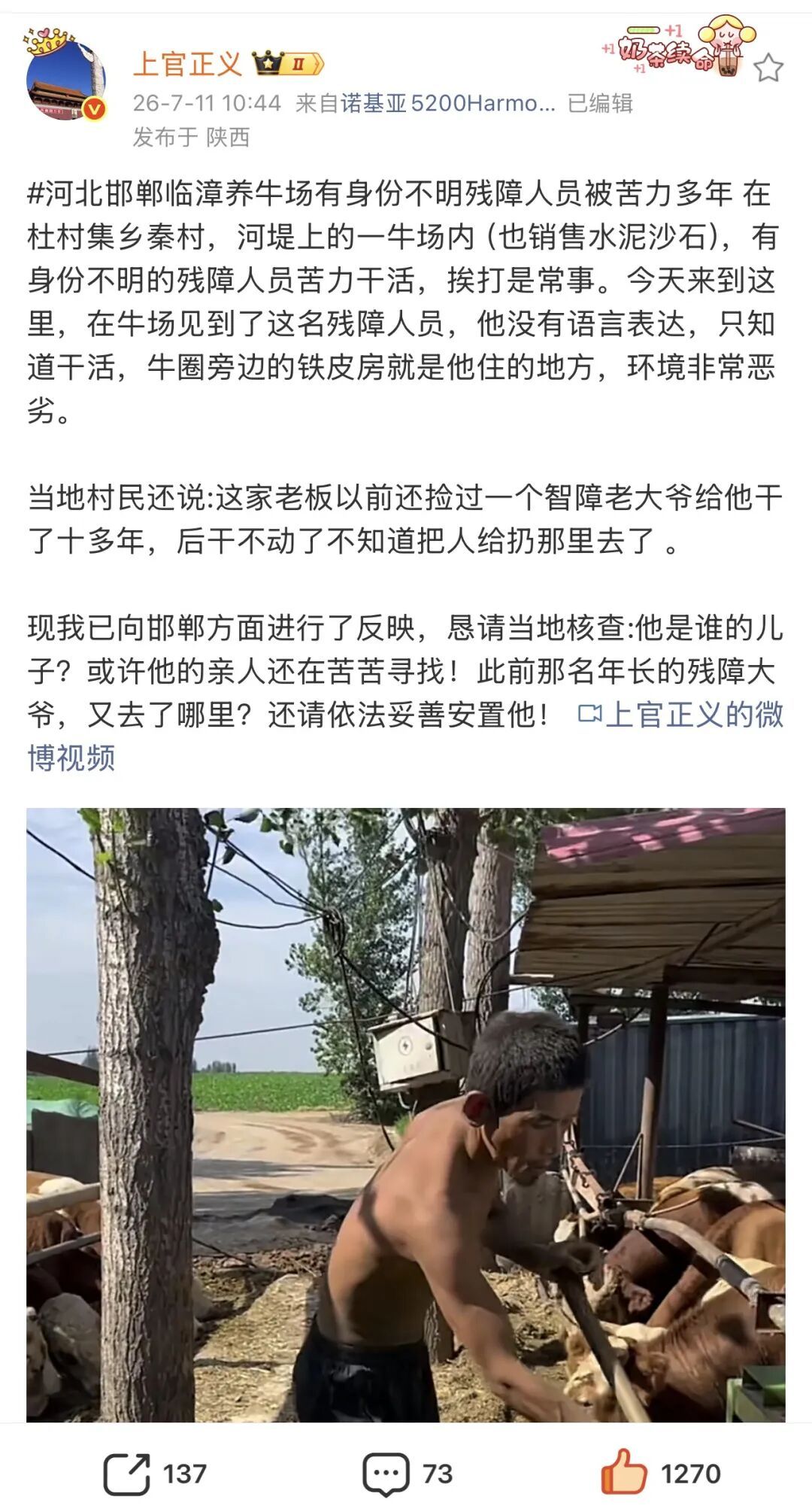Image resolution: width=812 pixels, height=1512 pixels.
Task: Open the cattle farm video thumbnail
Action: pyautogui.click(x=406, y=1115)
